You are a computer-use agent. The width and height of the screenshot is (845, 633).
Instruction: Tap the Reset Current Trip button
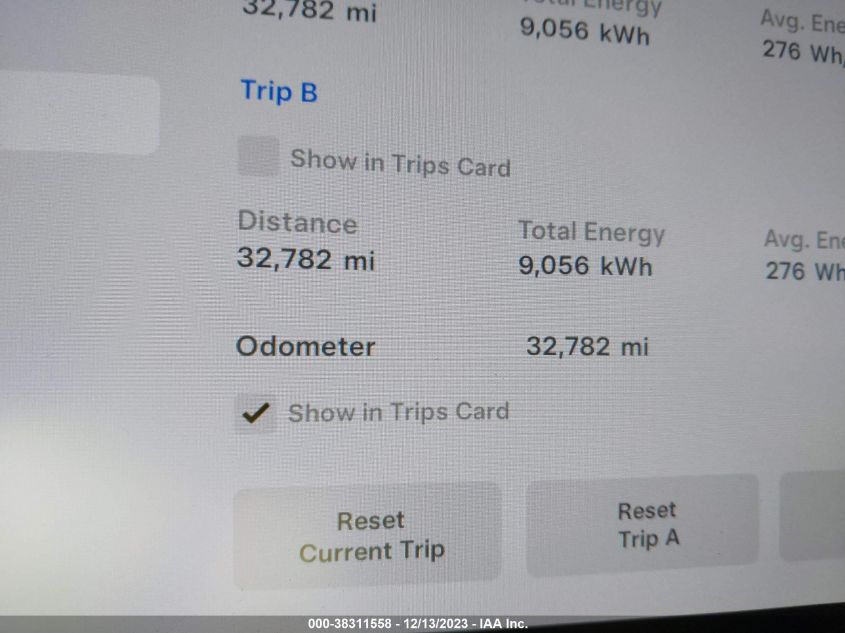(369, 536)
